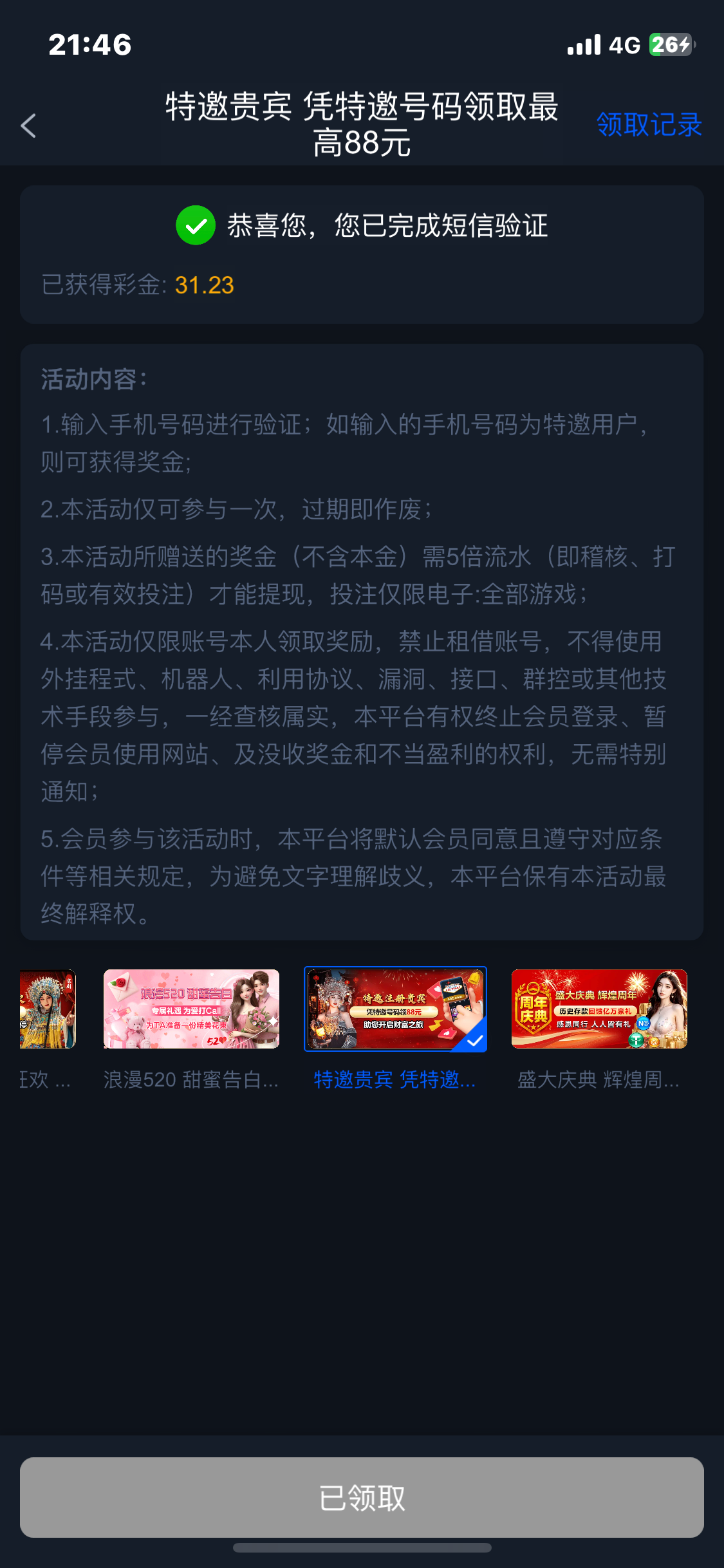
Task: Open the 盛大庆典 辉煌周年 promotion card
Action: point(599,1009)
